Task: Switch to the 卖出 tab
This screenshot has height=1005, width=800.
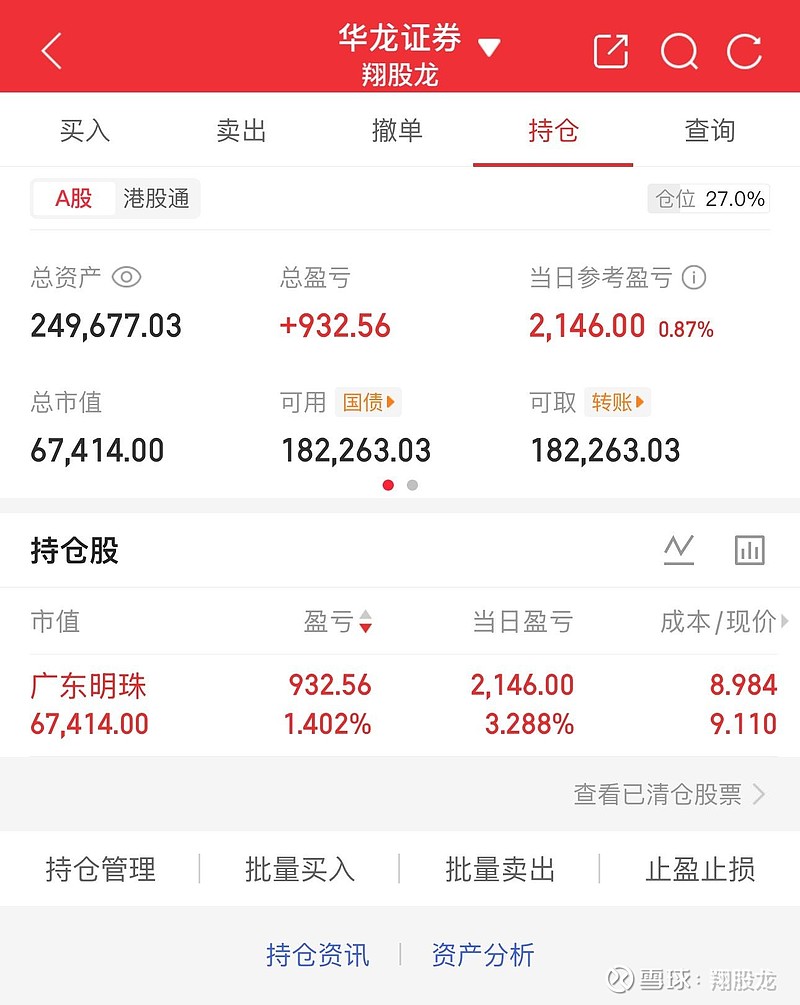Action: [241, 130]
